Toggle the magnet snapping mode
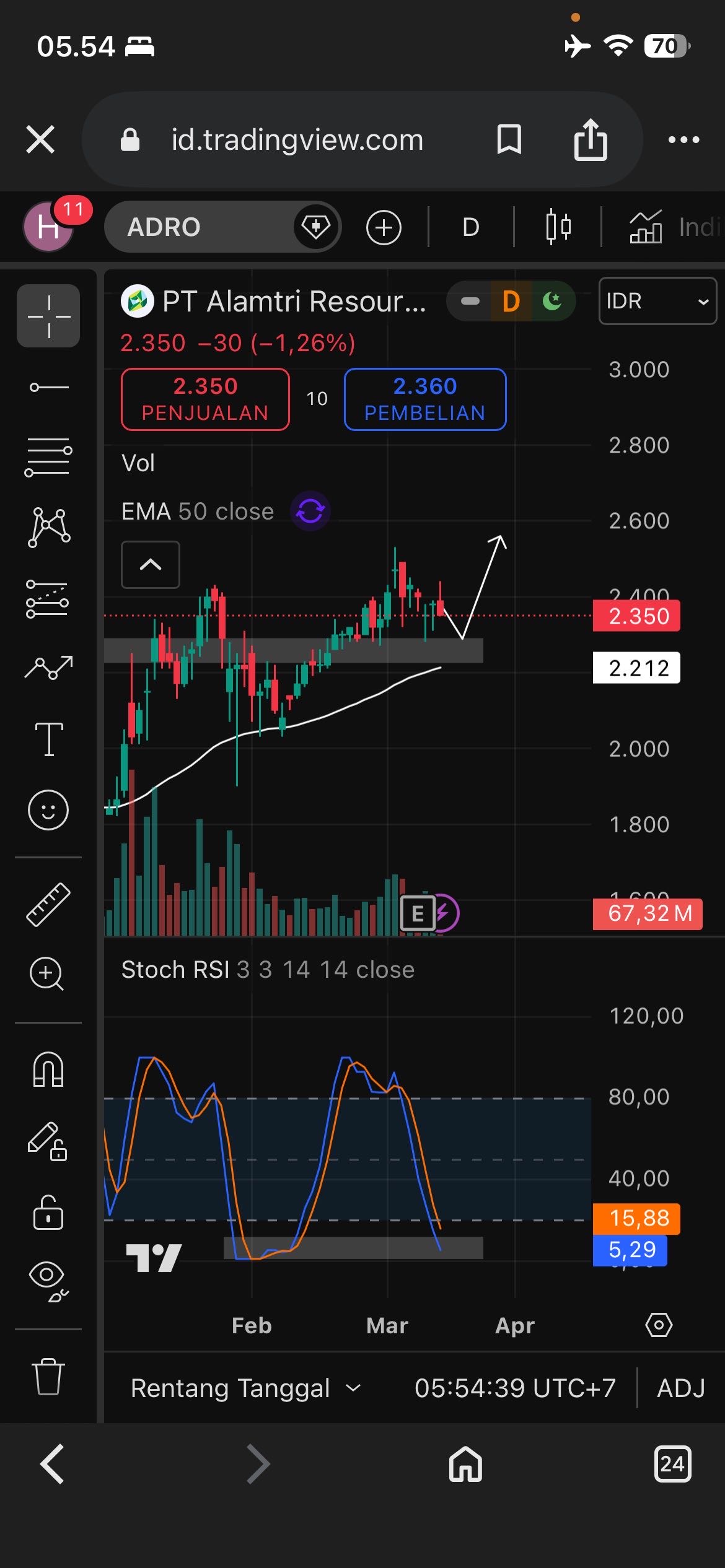The image size is (725, 1568). (x=48, y=1069)
